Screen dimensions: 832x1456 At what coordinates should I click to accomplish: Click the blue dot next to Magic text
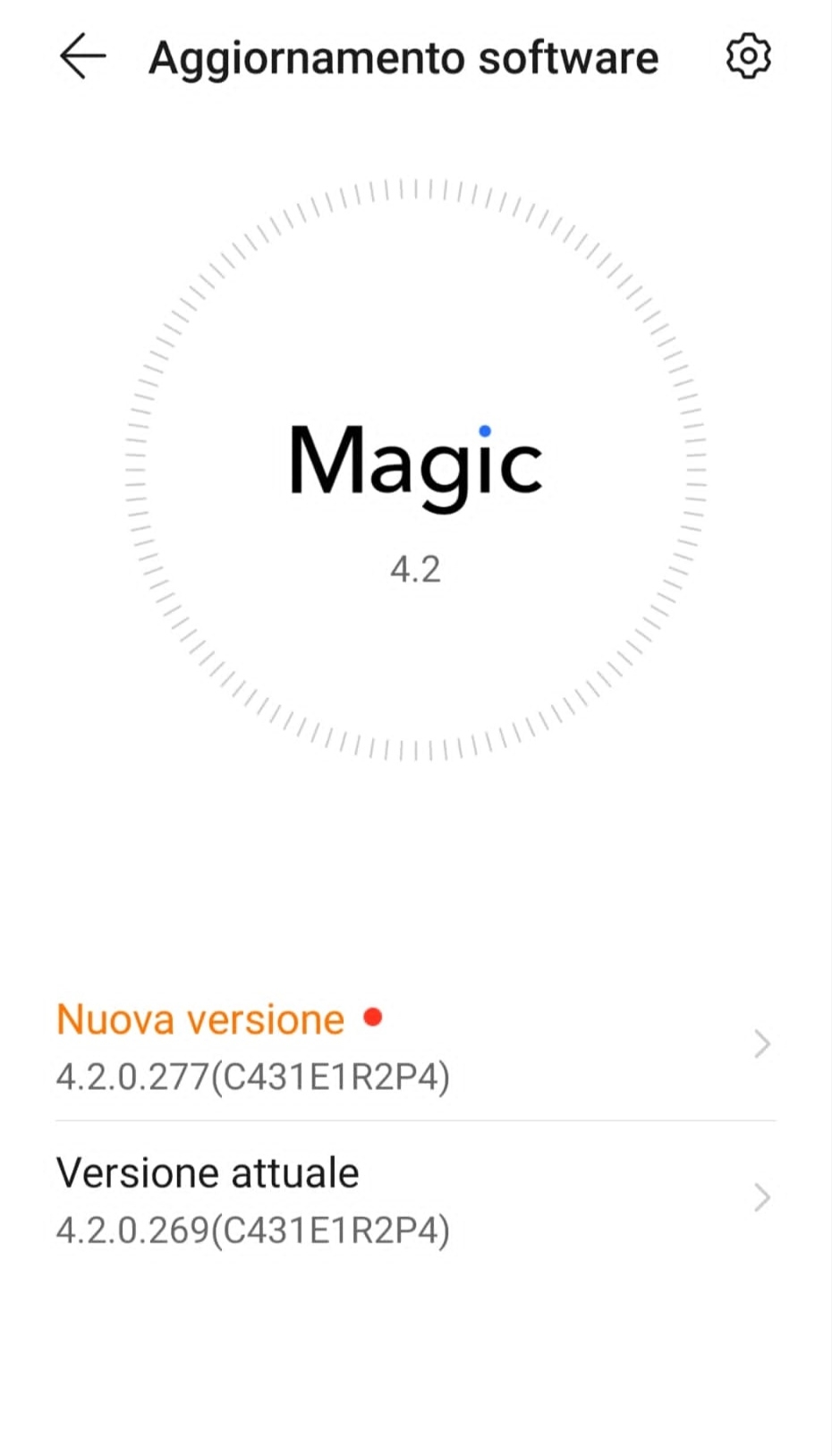(483, 429)
